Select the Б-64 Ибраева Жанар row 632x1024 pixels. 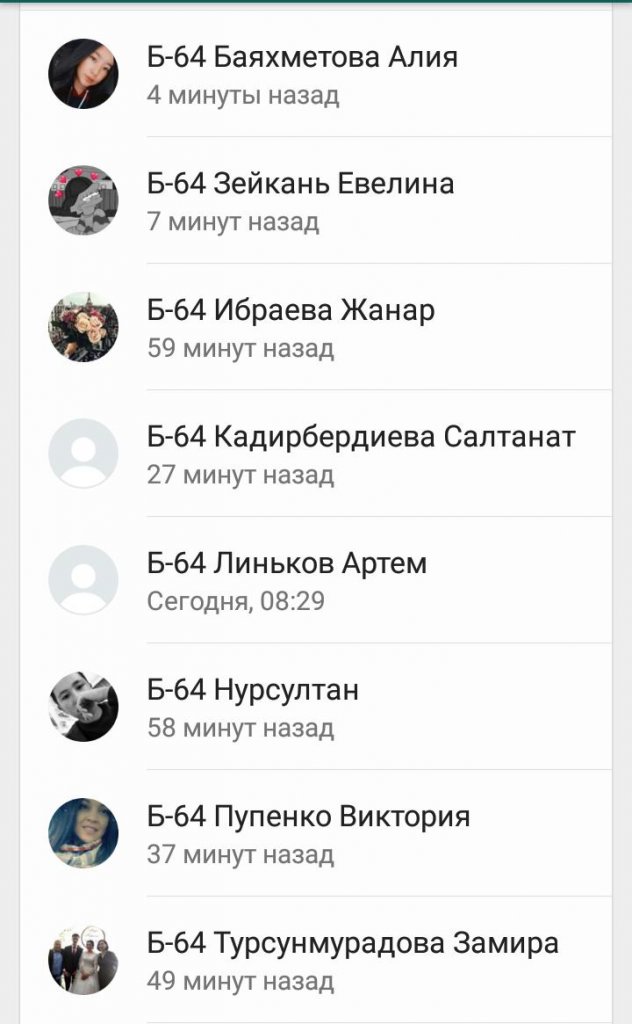point(290,328)
